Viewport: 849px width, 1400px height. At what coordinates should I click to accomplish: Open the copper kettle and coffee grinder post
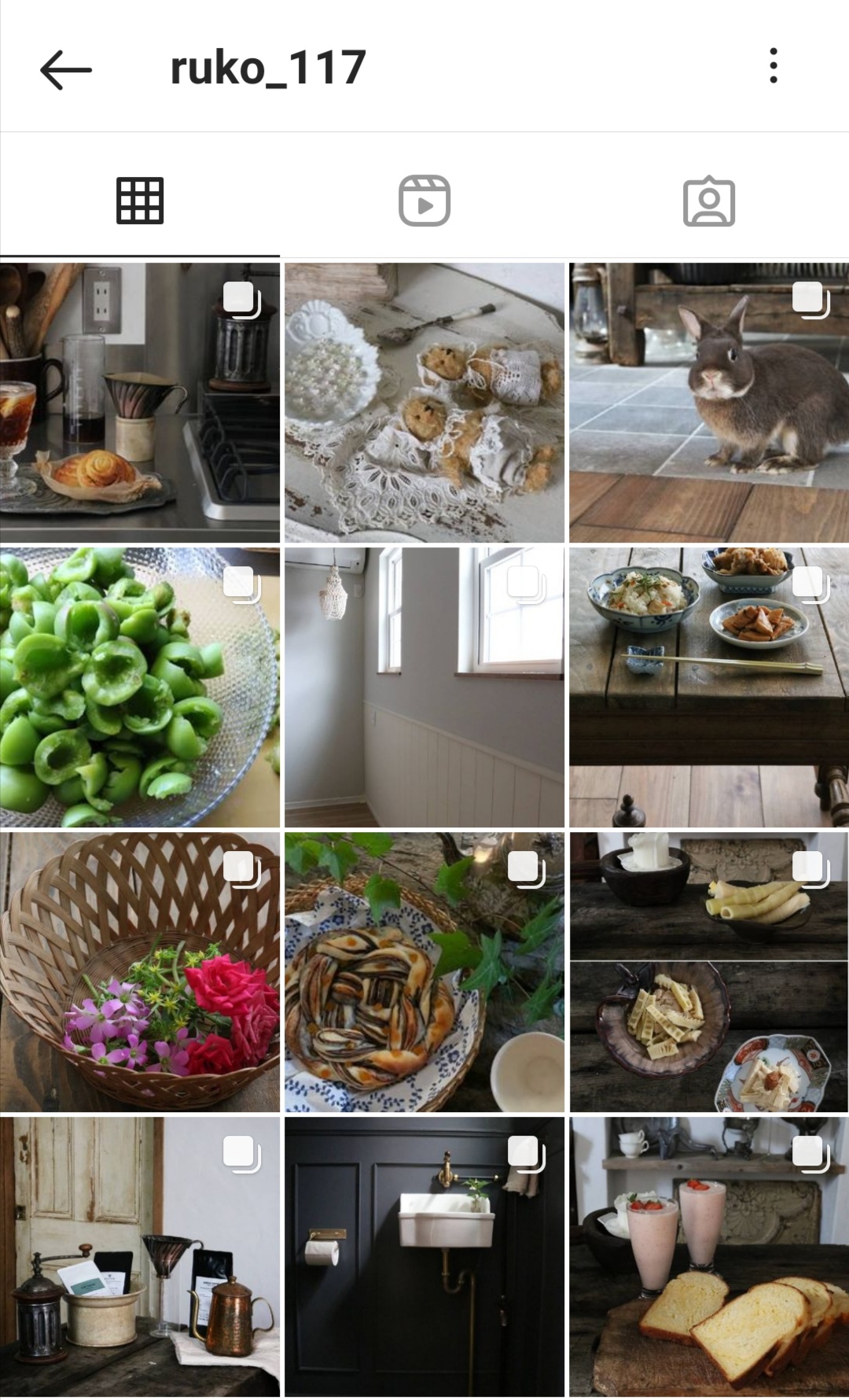140,1257
